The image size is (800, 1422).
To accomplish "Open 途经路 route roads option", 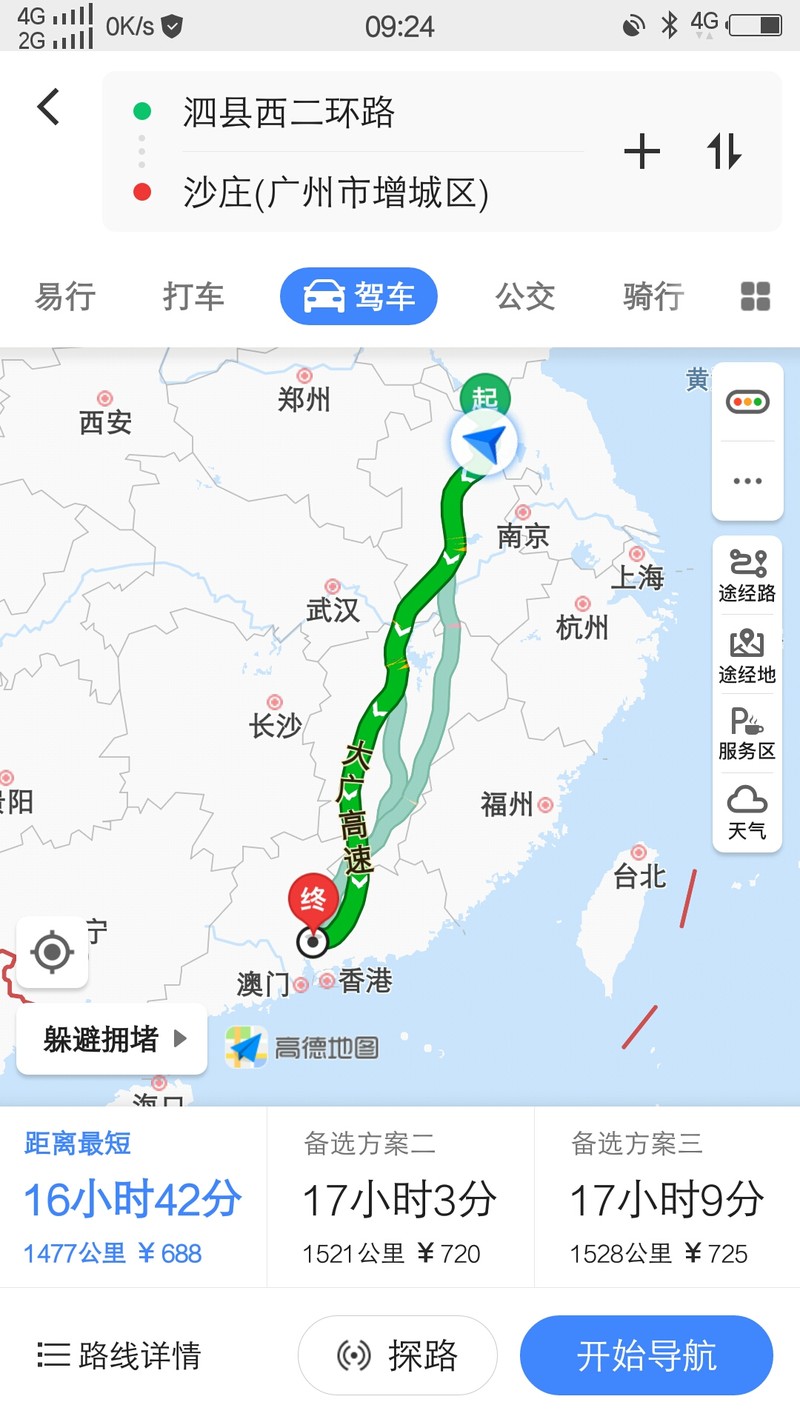I will [x=747, y=575].
